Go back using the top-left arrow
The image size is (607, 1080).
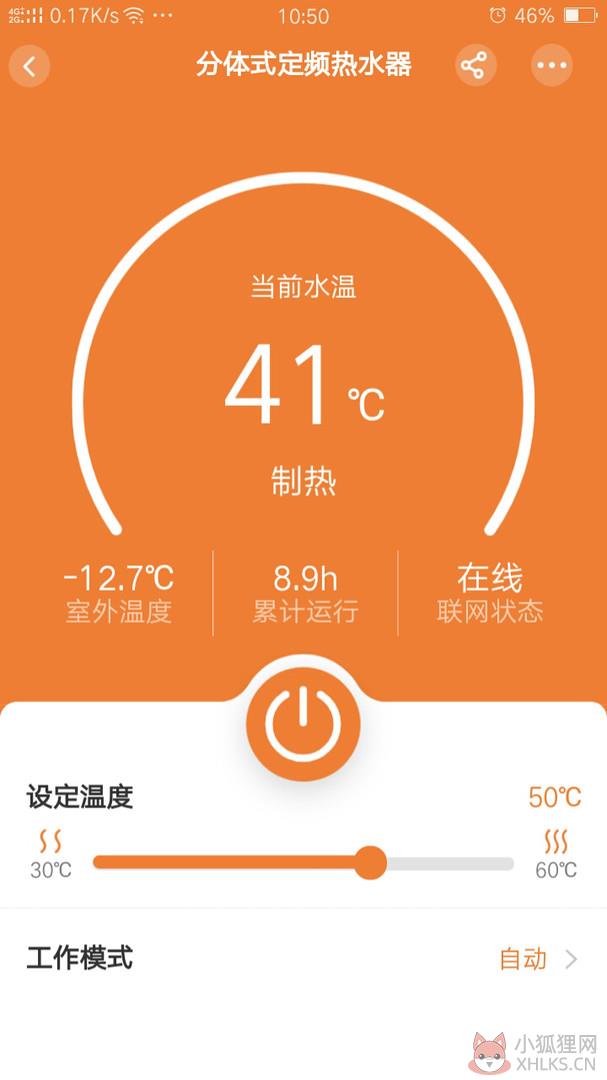point(29,66)
